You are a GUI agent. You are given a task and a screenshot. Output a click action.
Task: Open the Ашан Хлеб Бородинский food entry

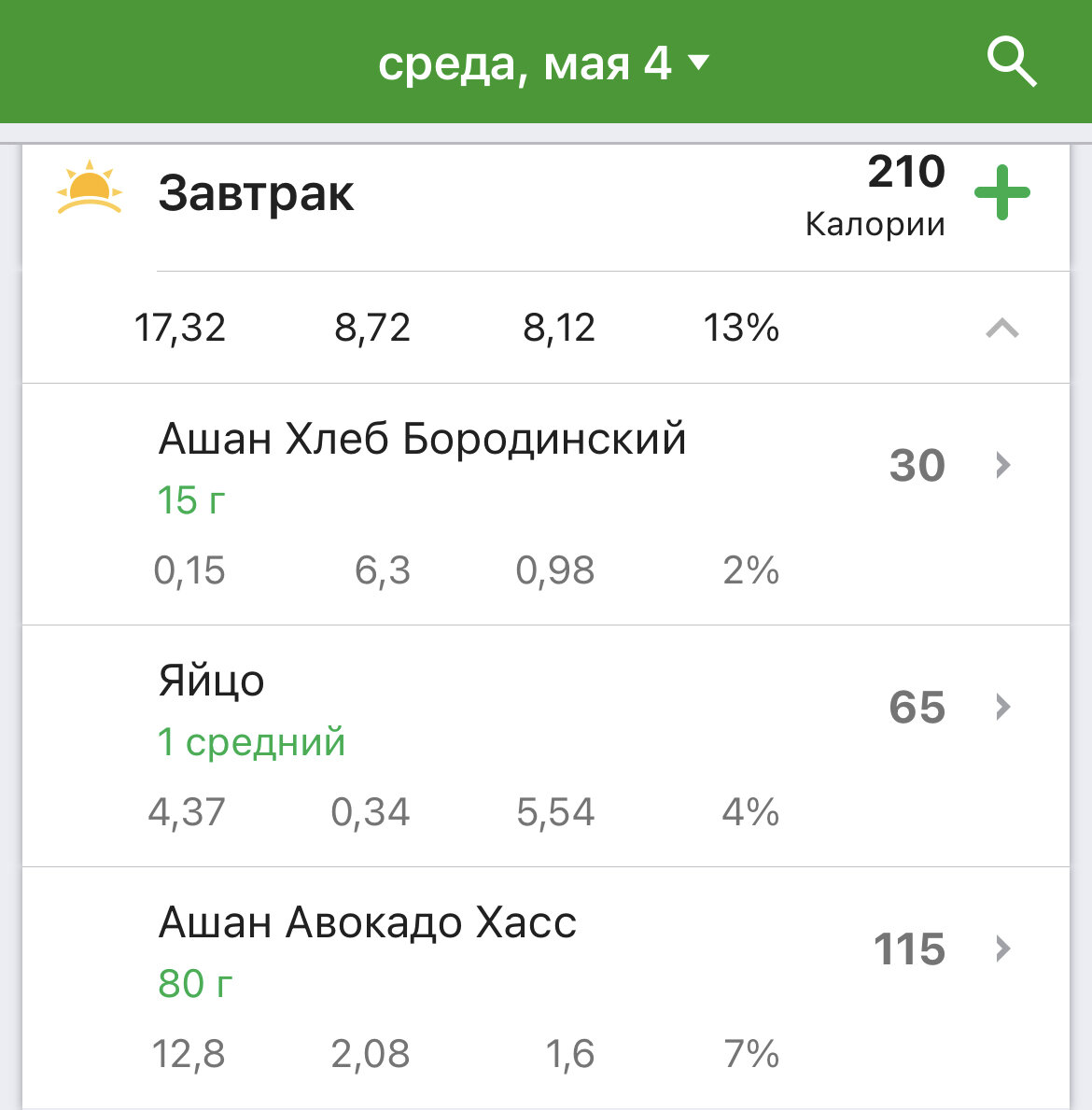(x=423, y=437)
